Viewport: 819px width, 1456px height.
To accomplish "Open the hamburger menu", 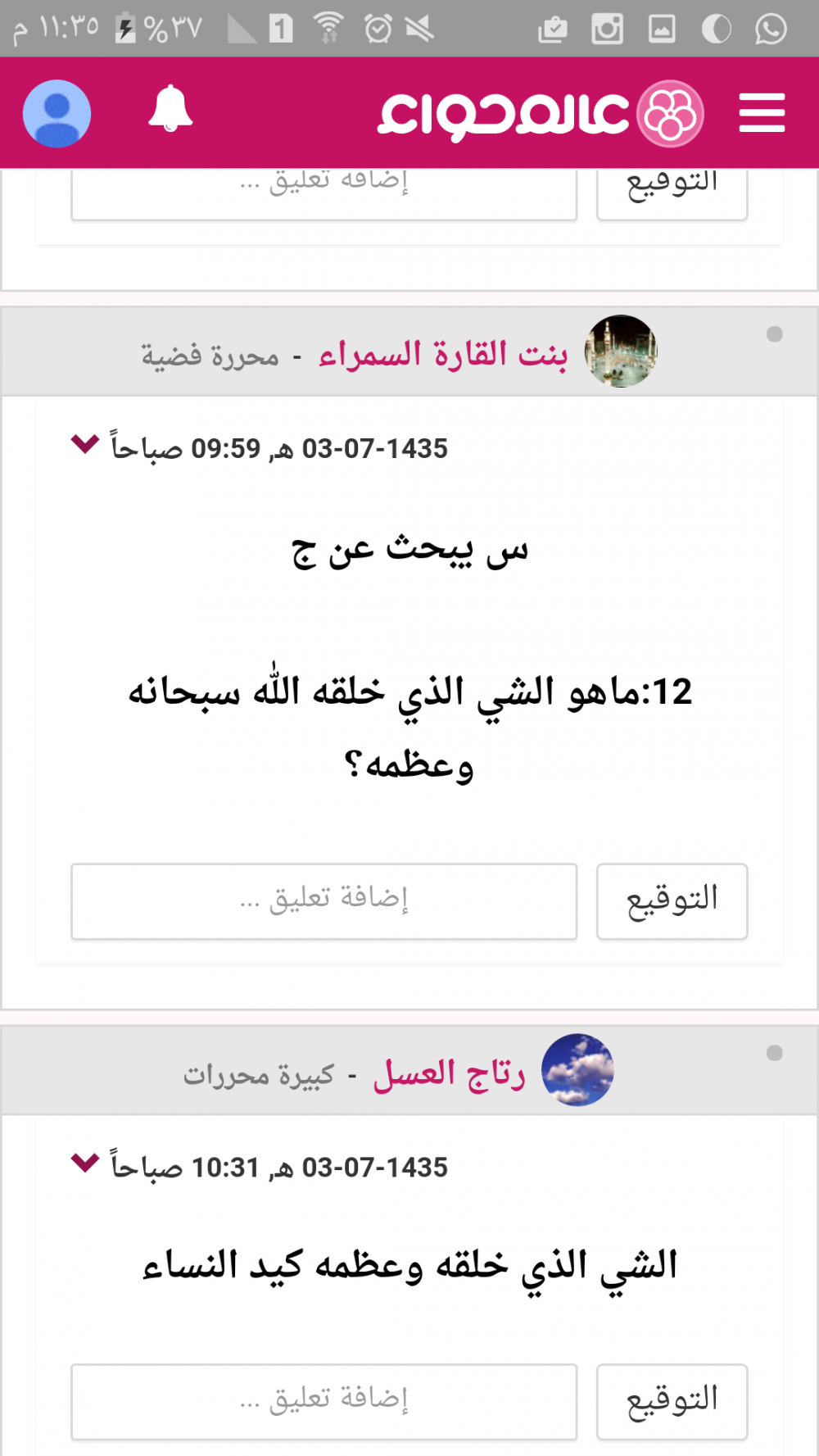I will [x=762, y=113].
